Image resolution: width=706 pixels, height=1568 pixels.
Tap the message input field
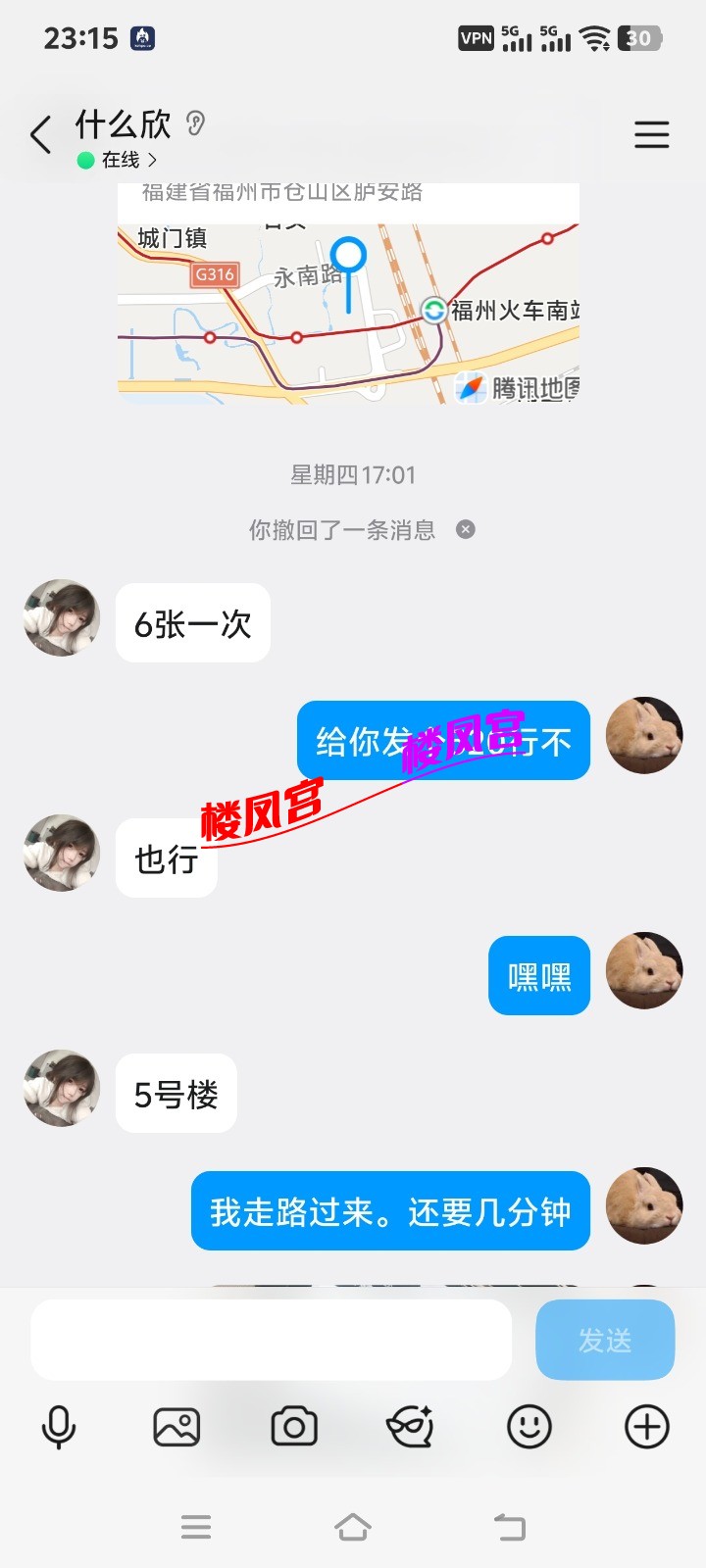point(272,1340)
